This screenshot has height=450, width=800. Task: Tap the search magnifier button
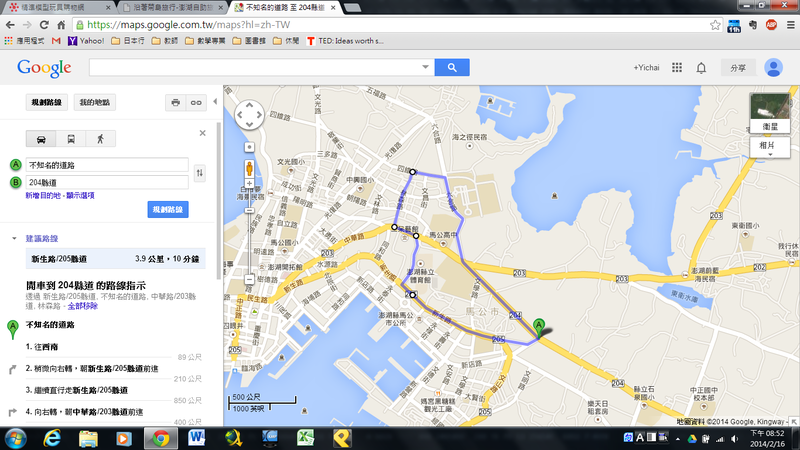click(452, 67)
